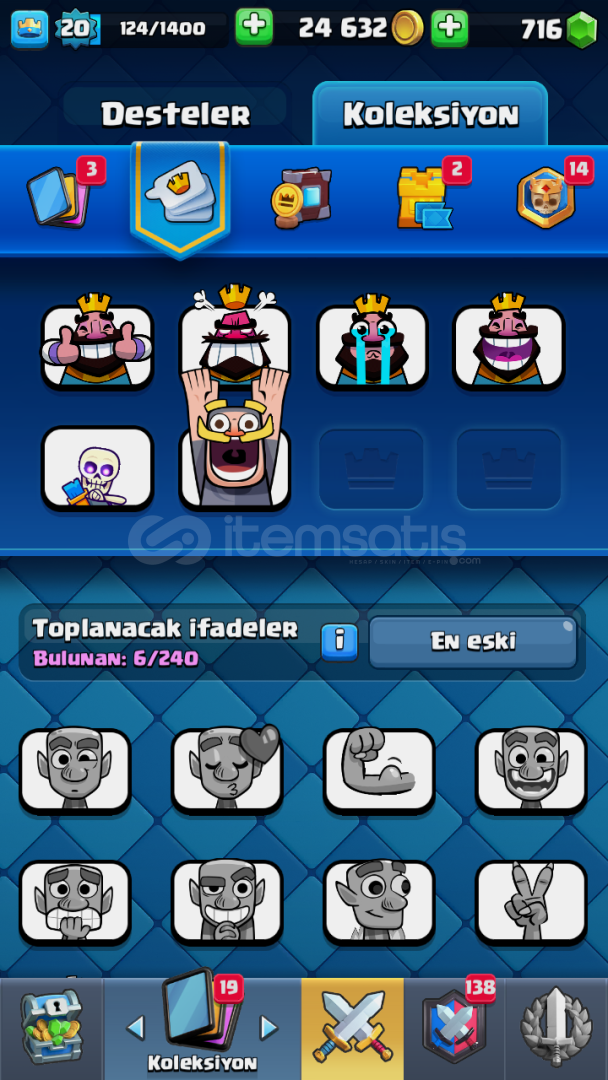
Task: Select the laughing king emote
Action: (508, 346)
